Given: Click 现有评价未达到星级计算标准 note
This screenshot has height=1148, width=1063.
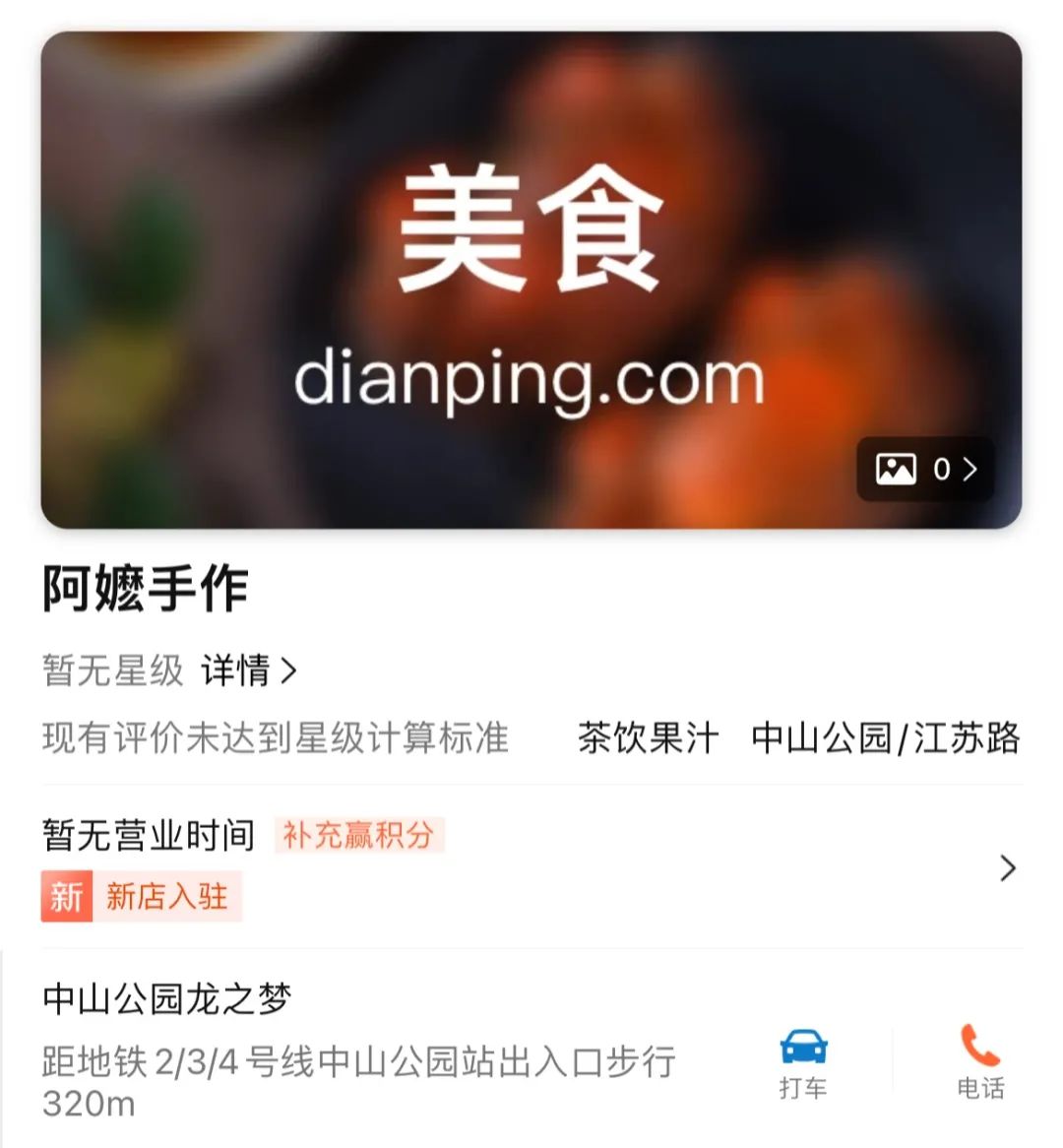Looking at the screenshot, I should (276, 739).
